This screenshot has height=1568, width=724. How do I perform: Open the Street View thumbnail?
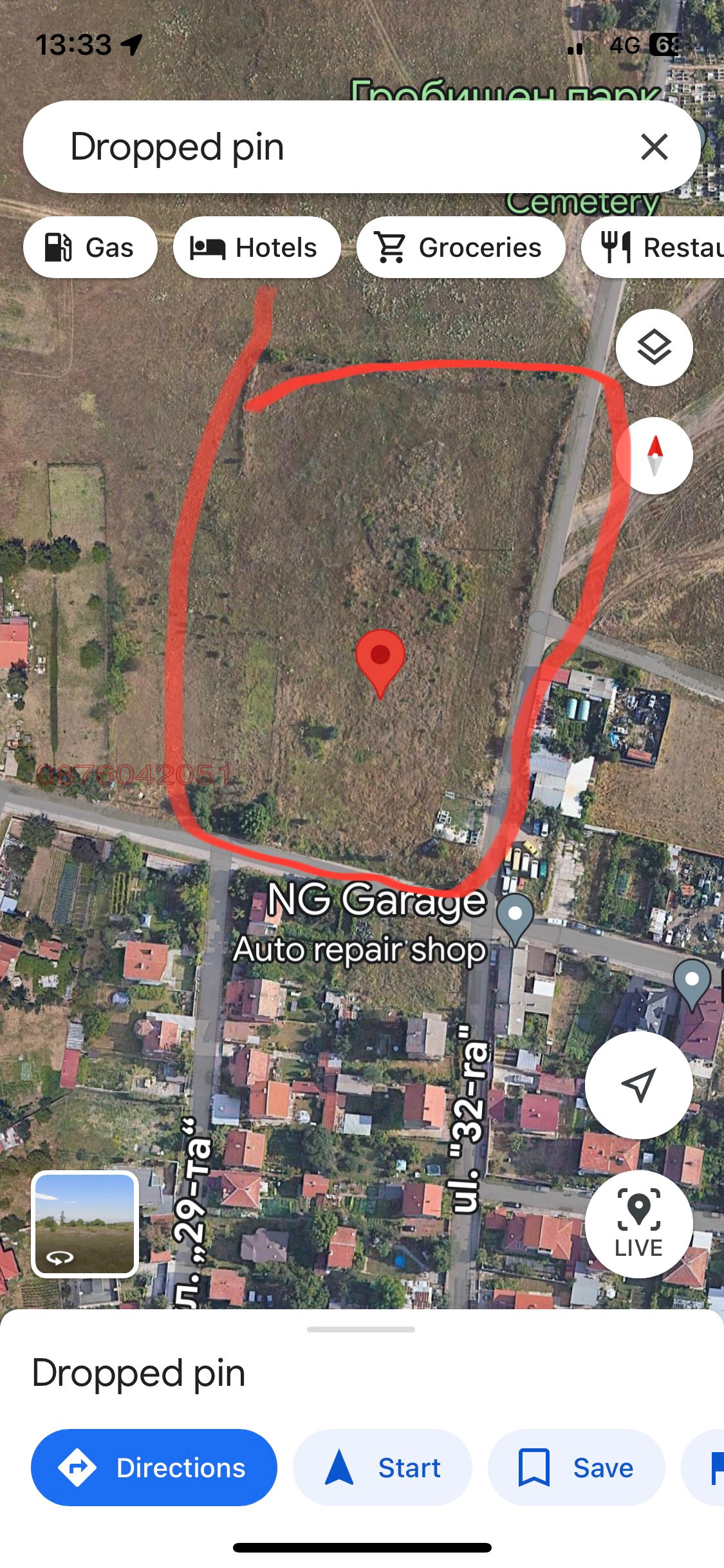(85, 1224)
